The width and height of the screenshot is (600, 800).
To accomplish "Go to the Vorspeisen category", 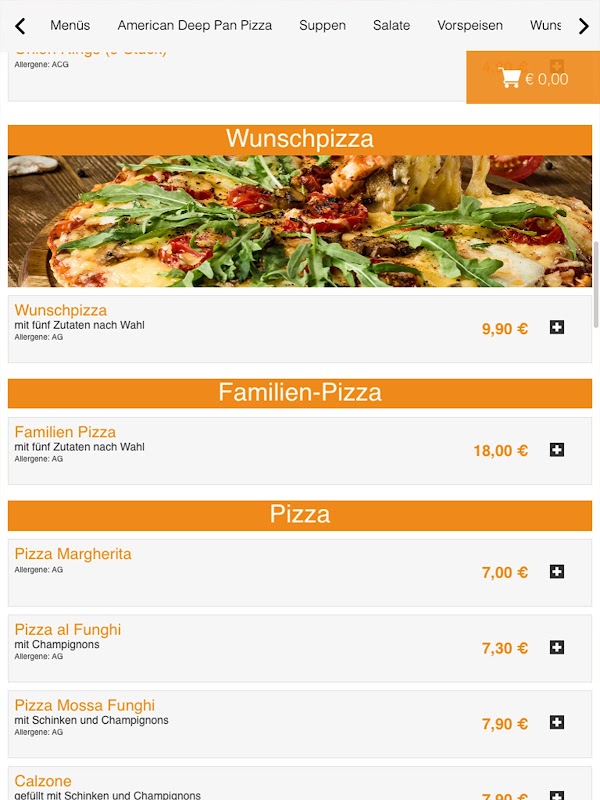I will tap(470, 26).
